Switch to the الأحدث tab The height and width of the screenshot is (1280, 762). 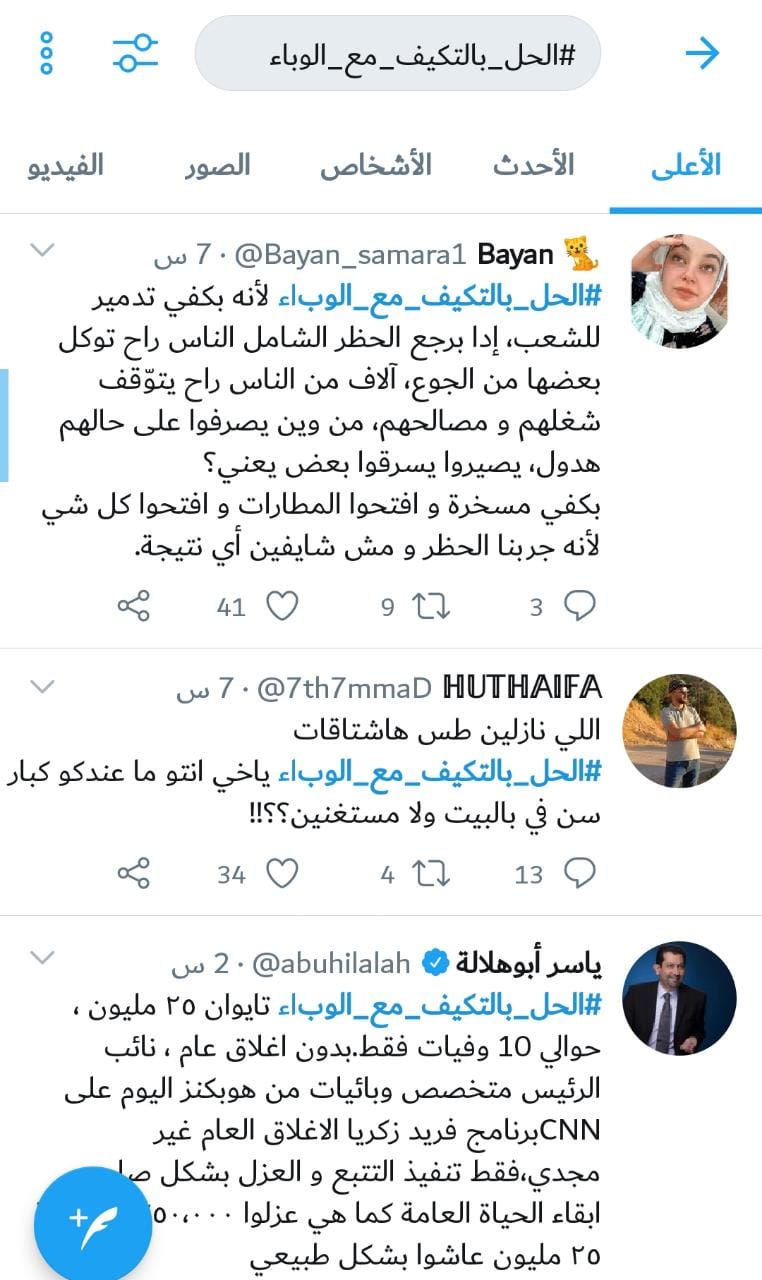coord(533,165)
